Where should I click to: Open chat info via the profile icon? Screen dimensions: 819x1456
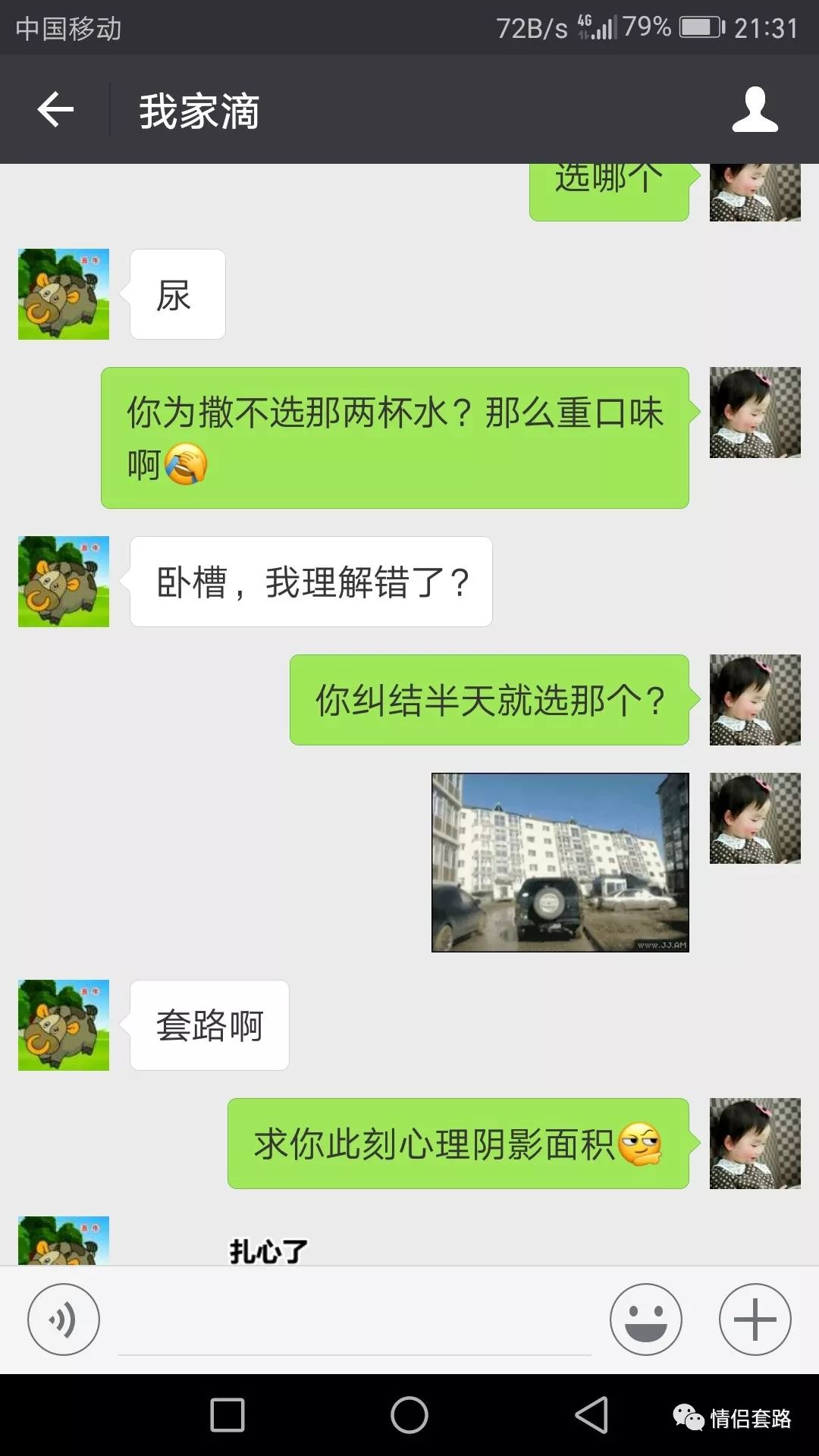(x=755, y=110)
